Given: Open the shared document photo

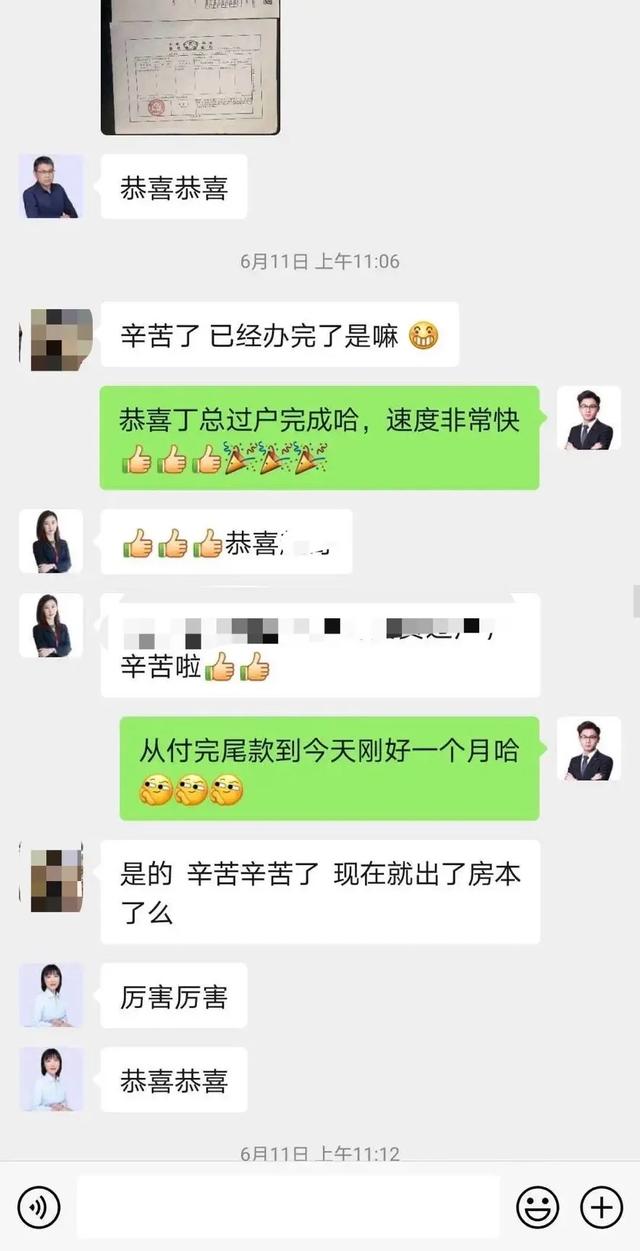Looking at the screenshot, I should point(190,66).
